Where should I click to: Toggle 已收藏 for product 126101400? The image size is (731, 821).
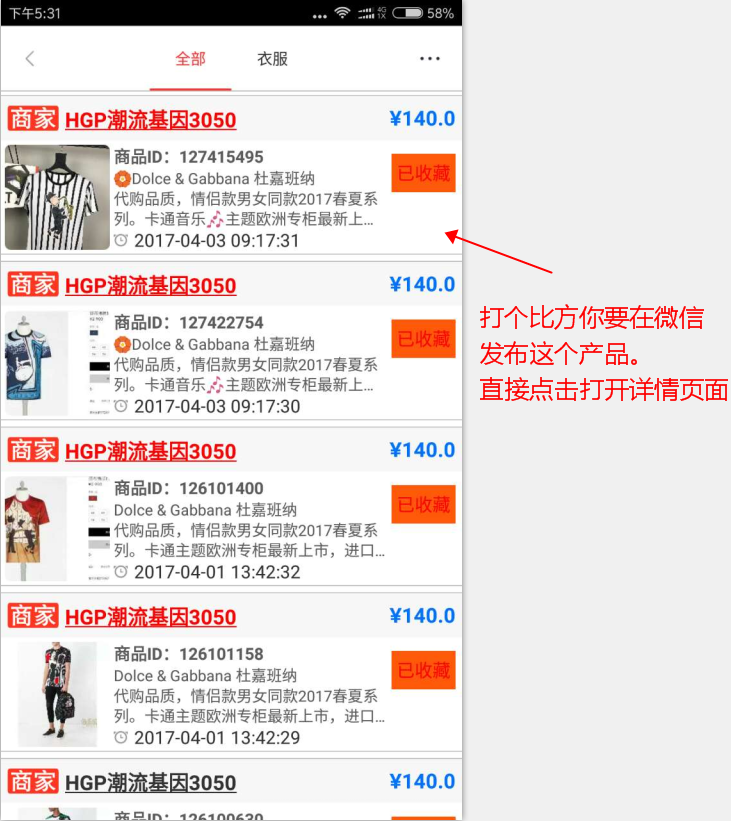(x=423, y=505)
